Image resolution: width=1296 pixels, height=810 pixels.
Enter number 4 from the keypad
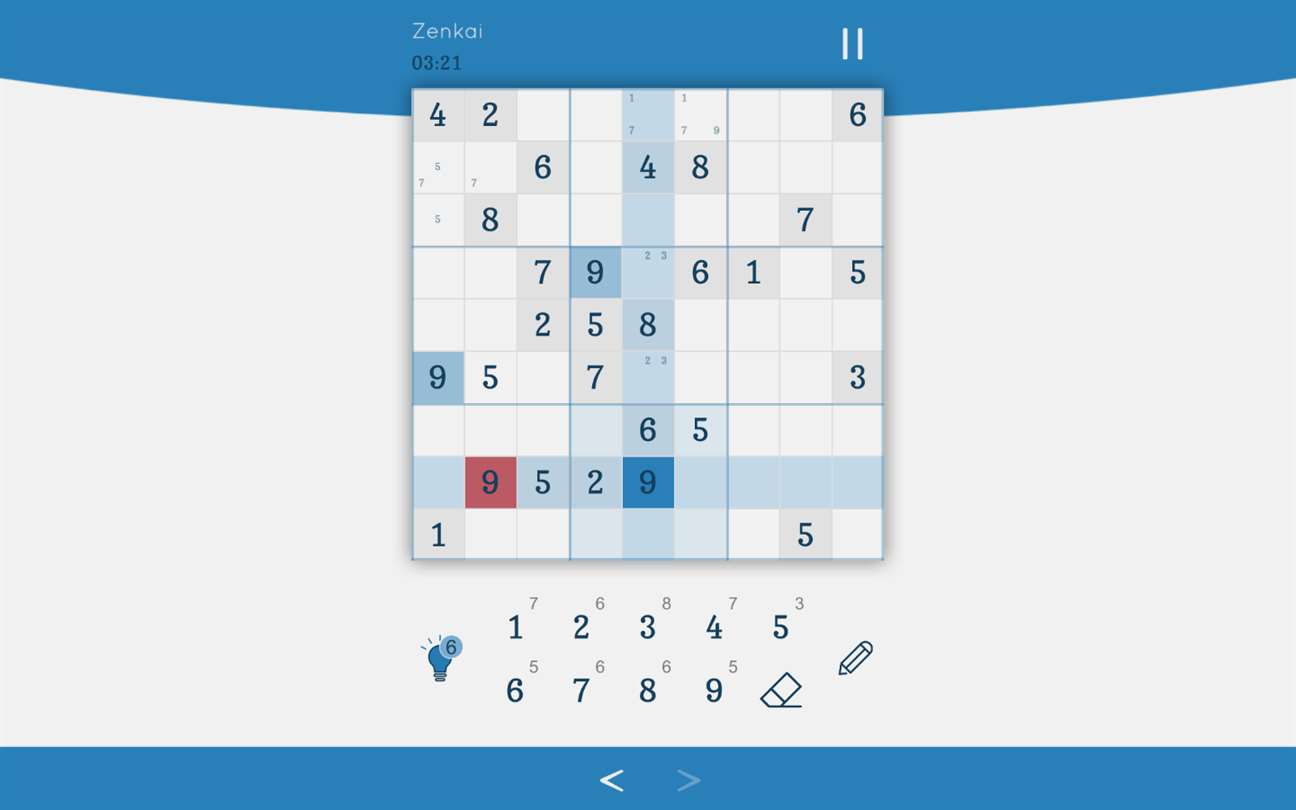[714, 628]
